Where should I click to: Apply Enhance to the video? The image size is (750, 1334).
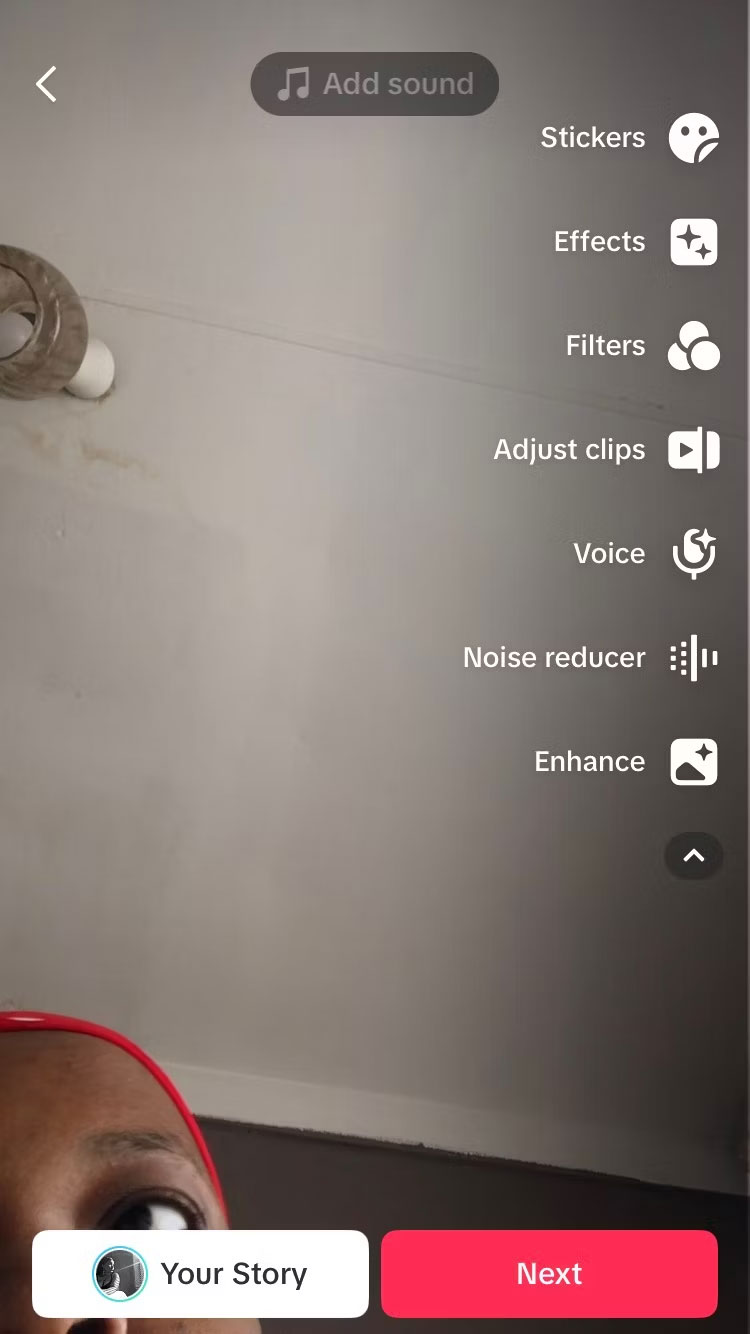[x=693, y=762]
